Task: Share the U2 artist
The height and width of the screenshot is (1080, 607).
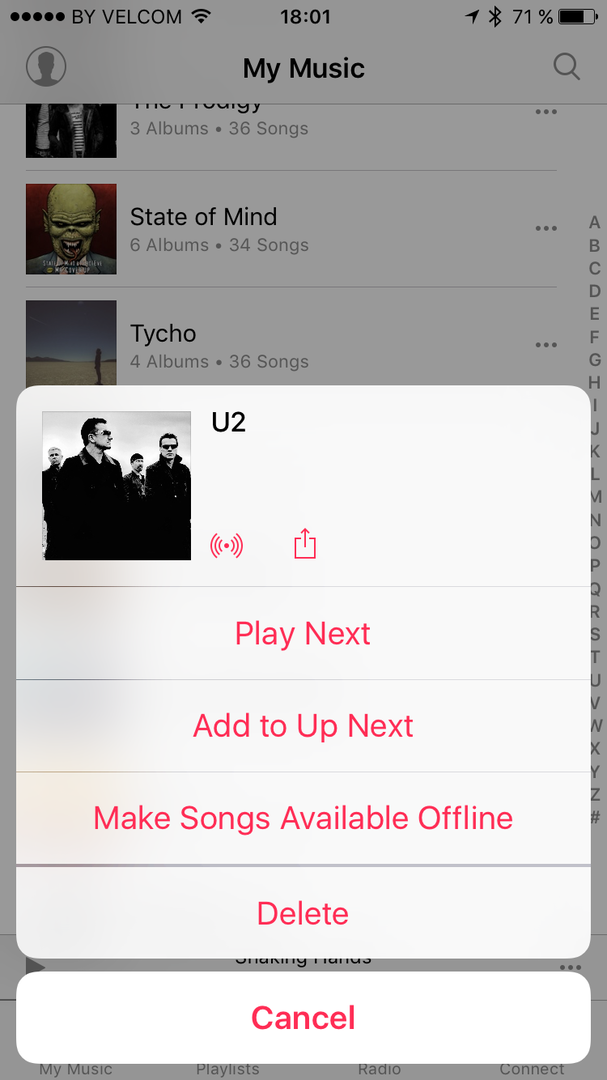Action: pyautogui.click(x=305, y=545)
